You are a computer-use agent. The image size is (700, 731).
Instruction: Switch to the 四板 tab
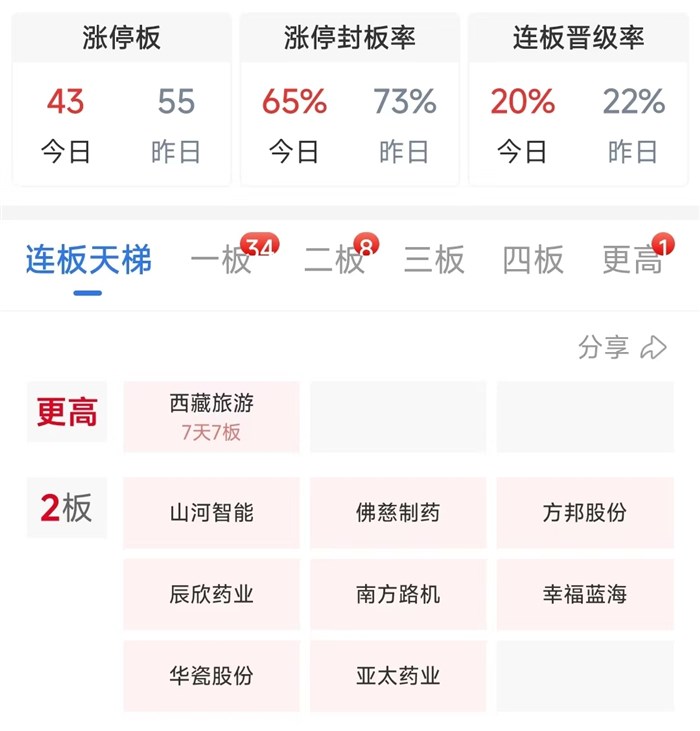[x=533, y=261]
